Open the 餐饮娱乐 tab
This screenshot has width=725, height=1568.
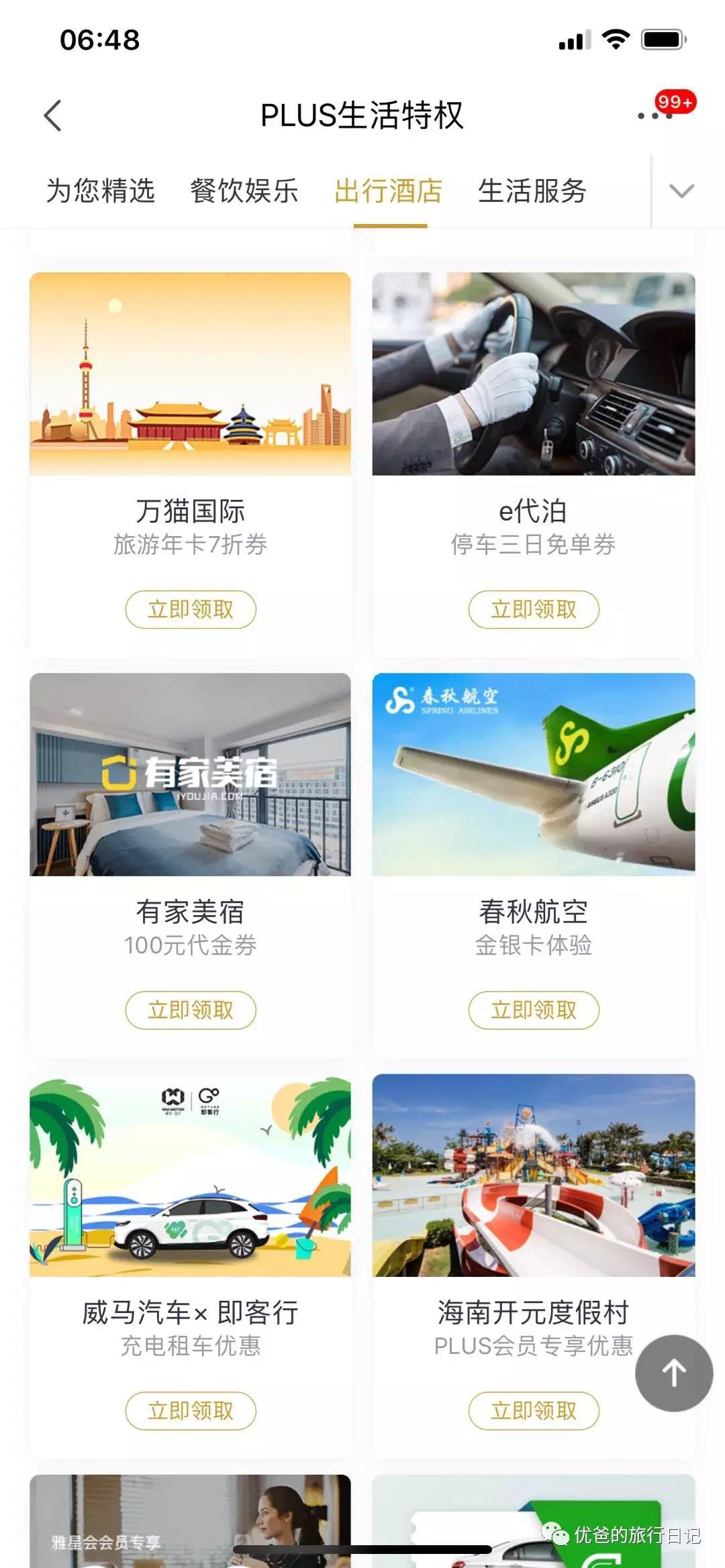[x=244, y=191]
